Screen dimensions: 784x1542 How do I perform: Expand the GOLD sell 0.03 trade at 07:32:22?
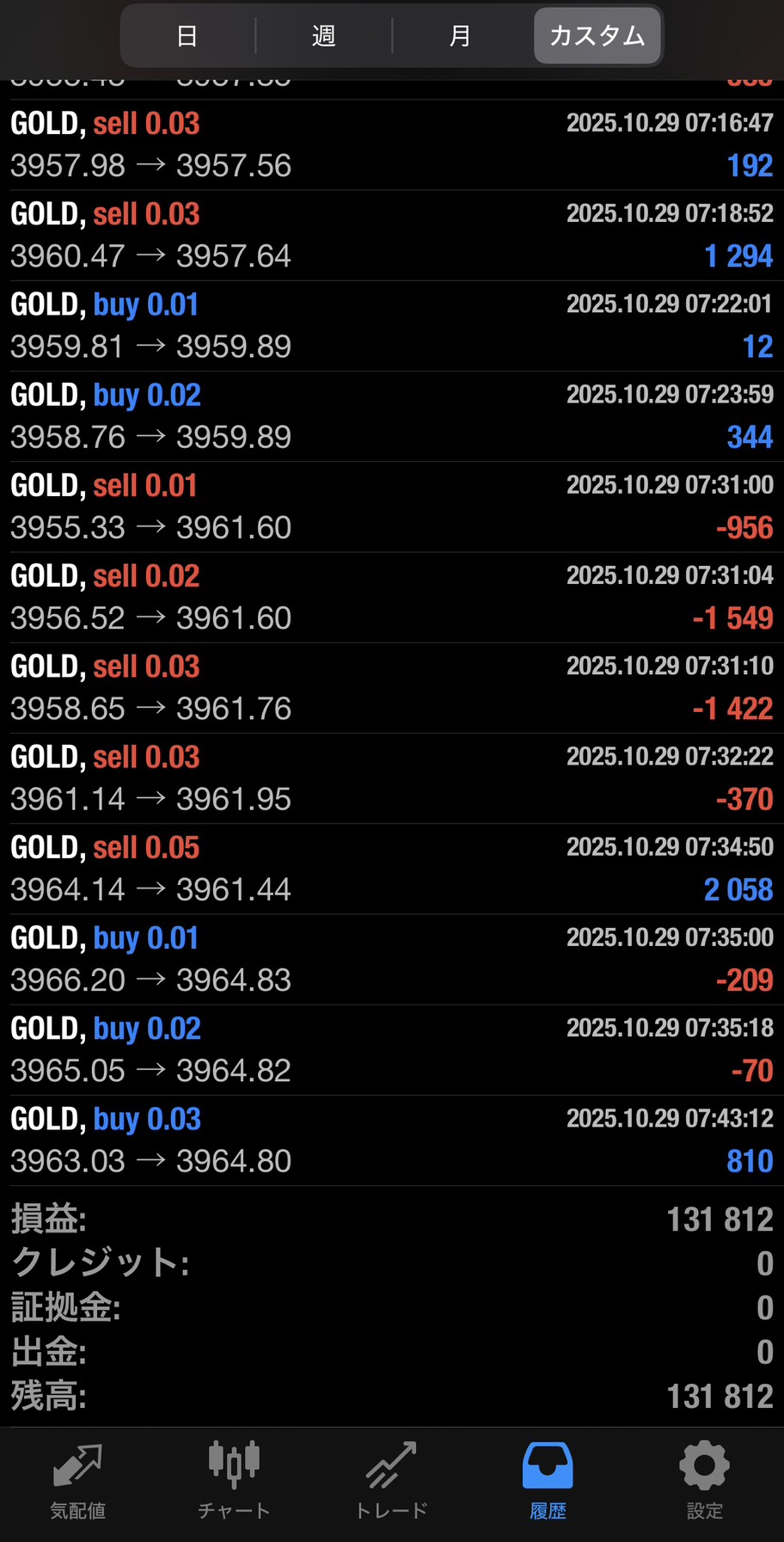[x=392, y=777]
